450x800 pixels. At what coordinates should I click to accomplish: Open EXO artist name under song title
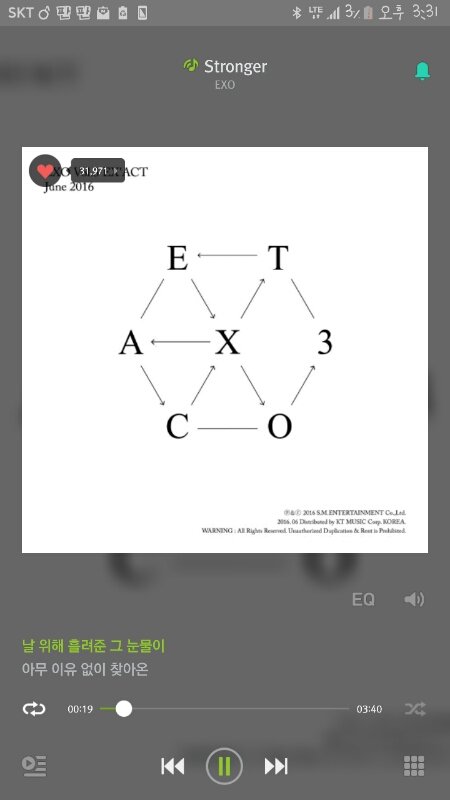(224, 85)
